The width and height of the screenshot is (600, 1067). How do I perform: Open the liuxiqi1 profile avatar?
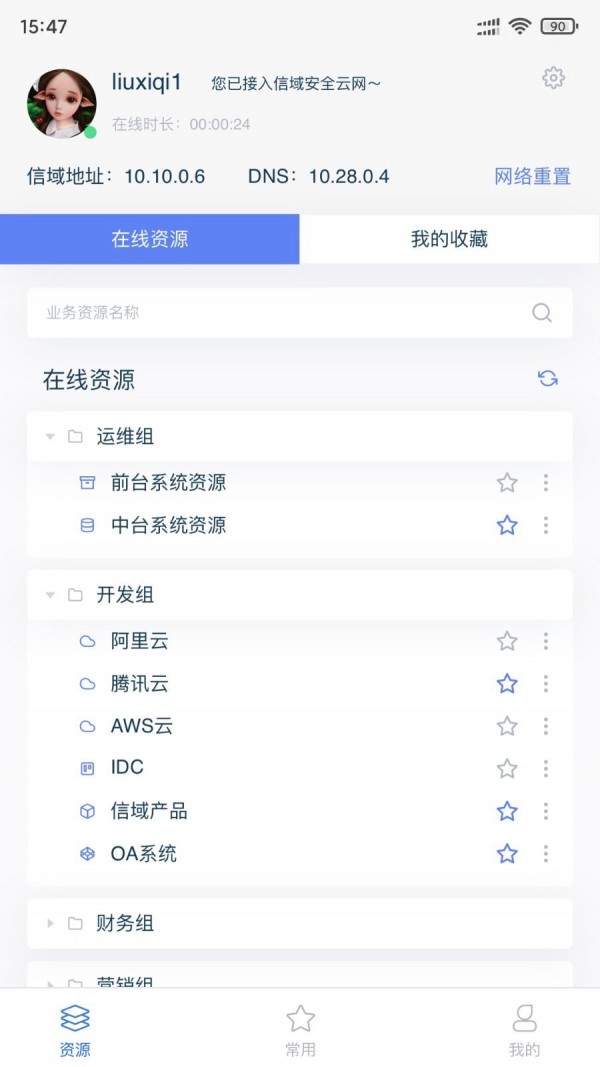[x=62, y=103]
